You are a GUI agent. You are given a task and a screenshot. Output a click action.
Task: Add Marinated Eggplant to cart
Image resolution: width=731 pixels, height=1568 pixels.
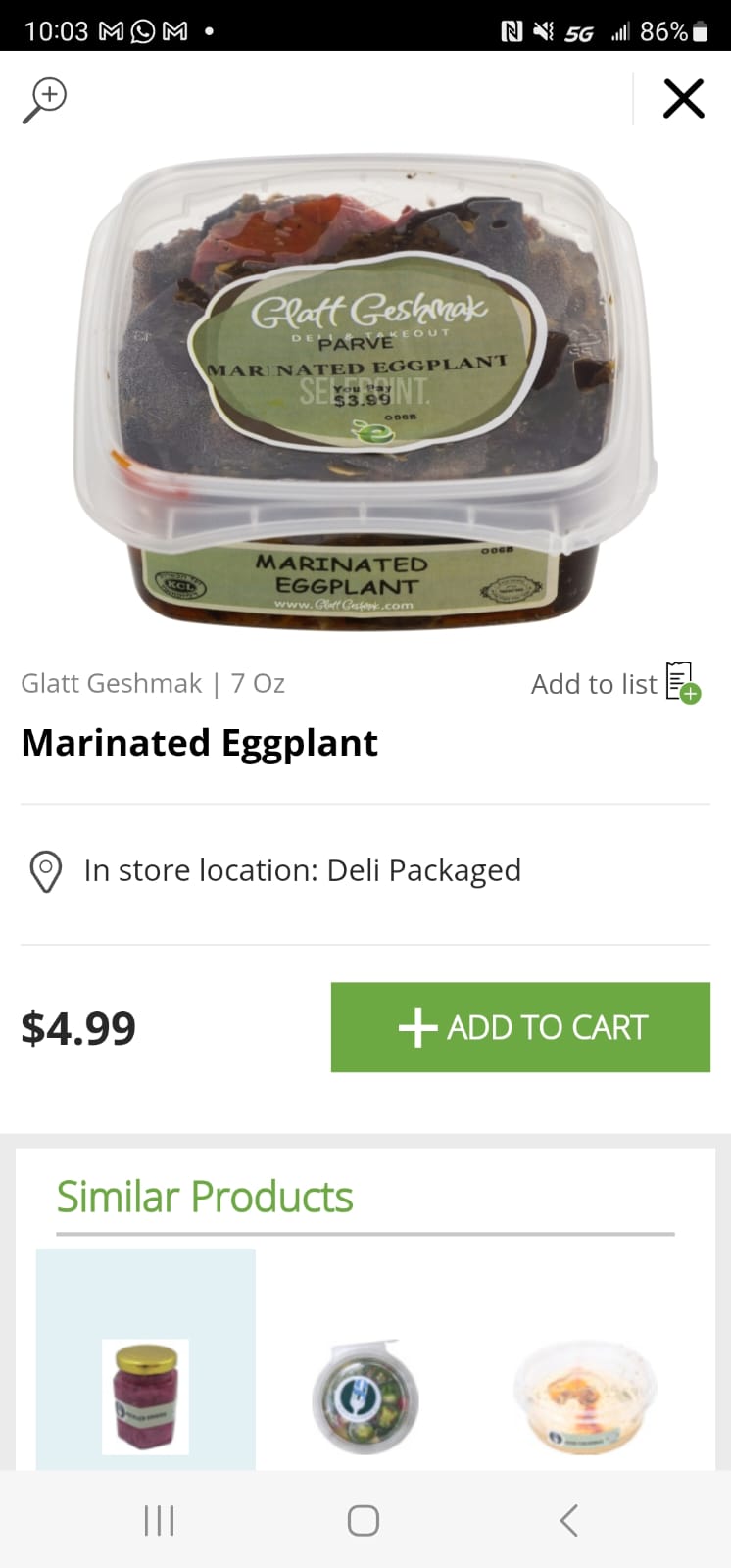tap(520, 1027)
